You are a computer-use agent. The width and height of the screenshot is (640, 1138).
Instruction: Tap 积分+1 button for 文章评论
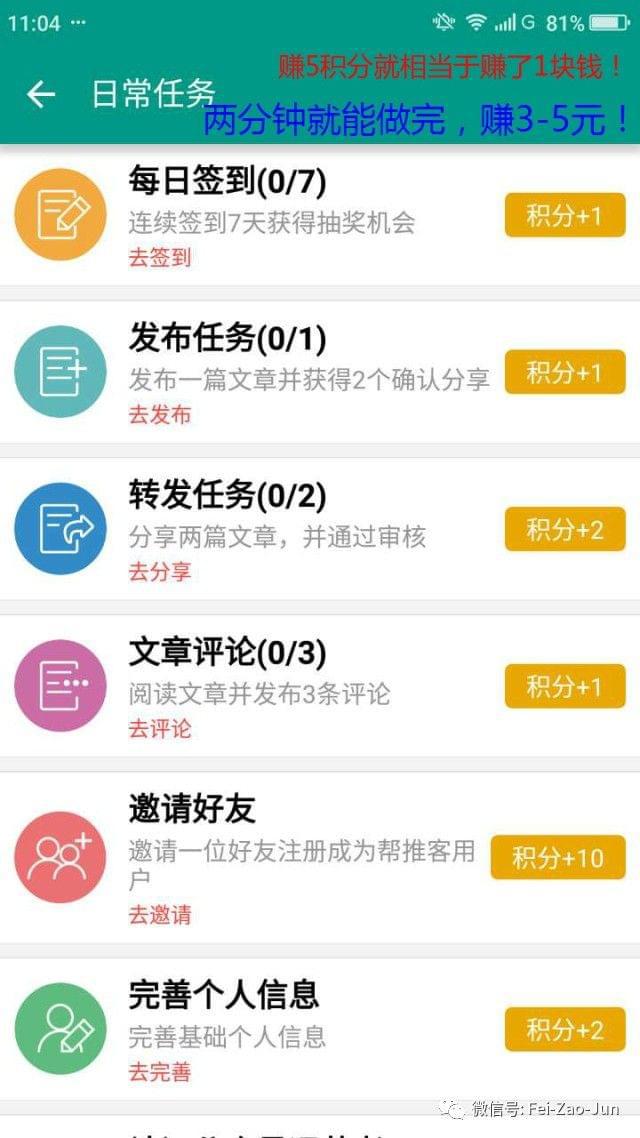(x=565, y=686)
